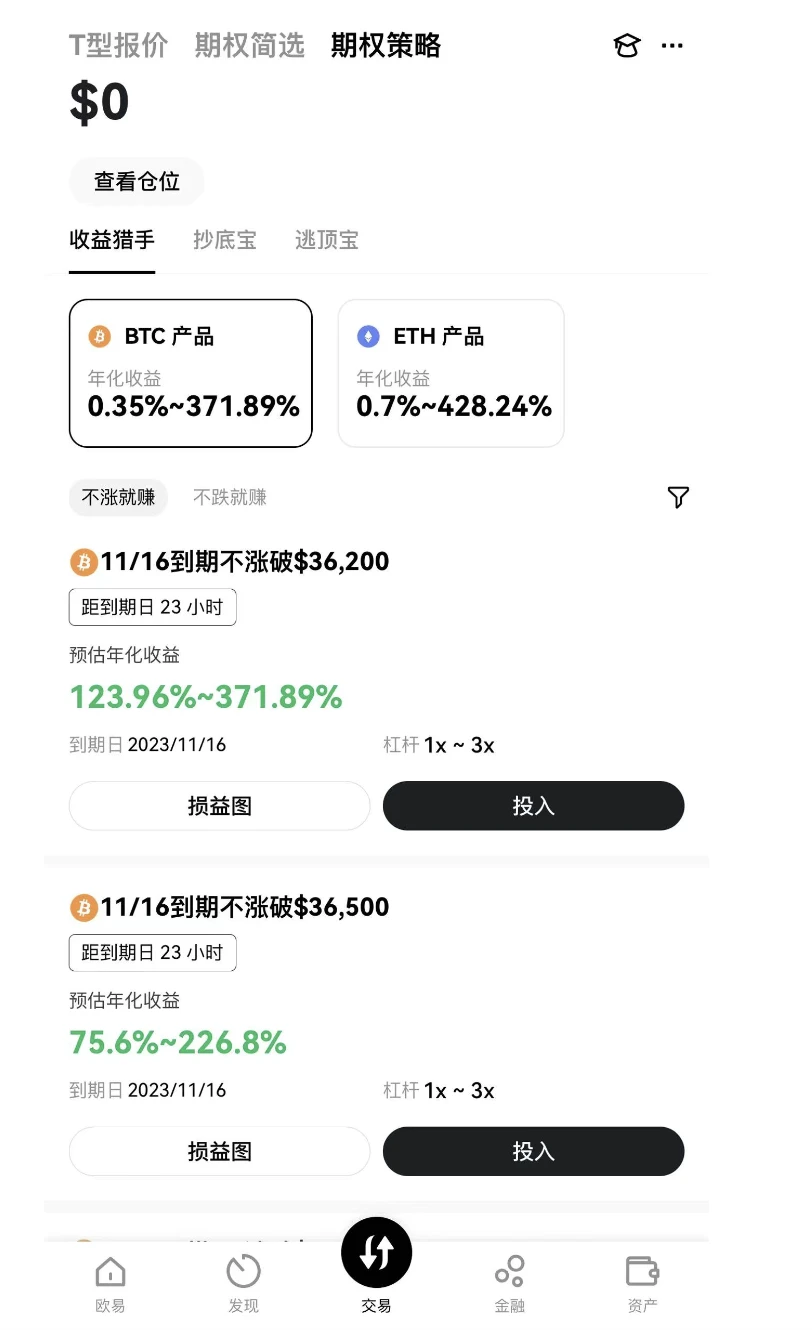Open the filter funnel icon
Screen dimensions: 812x1330
(678, 497)
